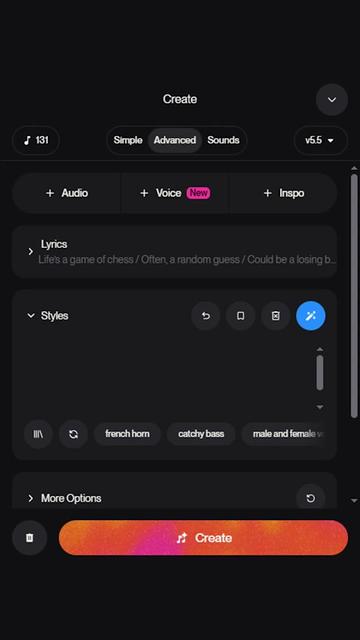Tap the orange Create button
Screen dimensions: 360x640
click(x=203, y=538)
